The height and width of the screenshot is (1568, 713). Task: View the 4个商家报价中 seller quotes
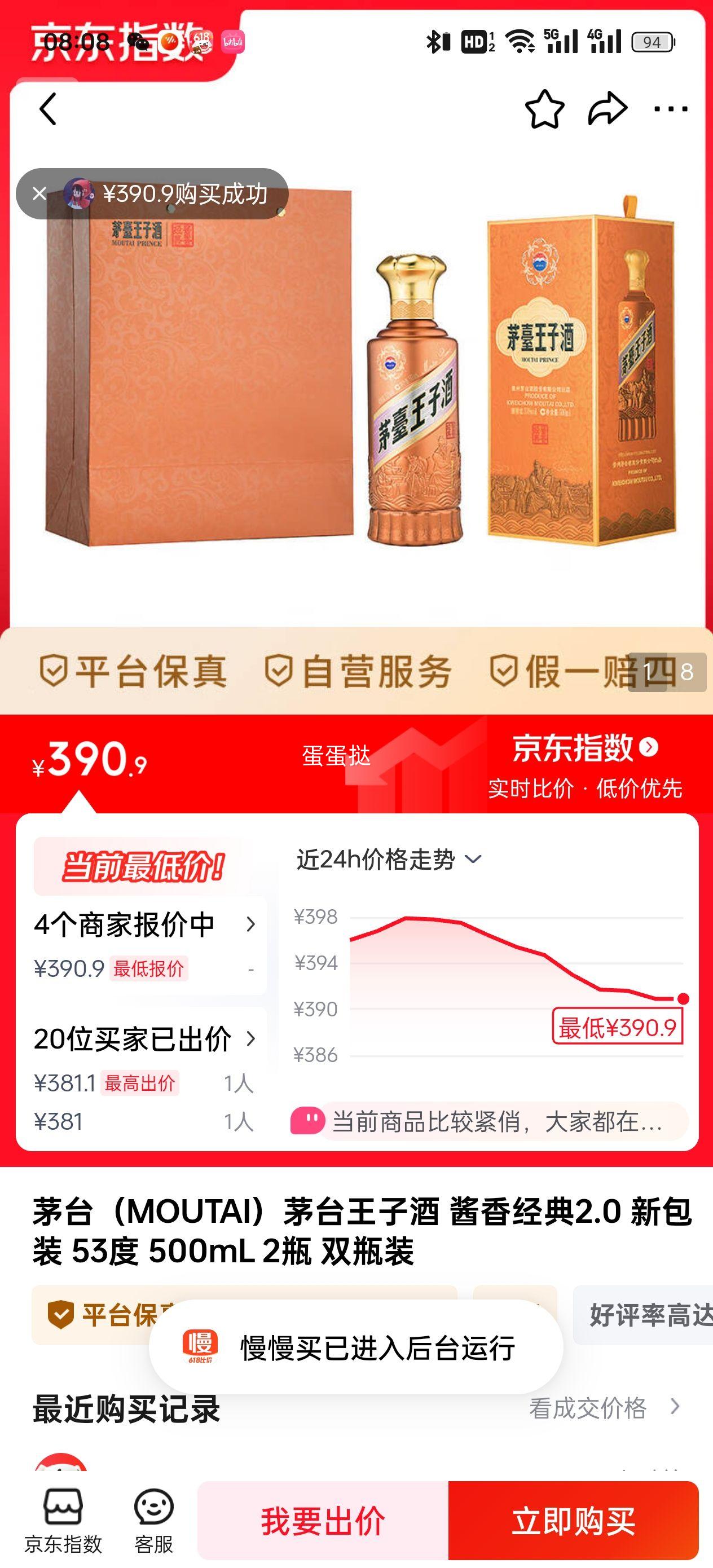145,924
